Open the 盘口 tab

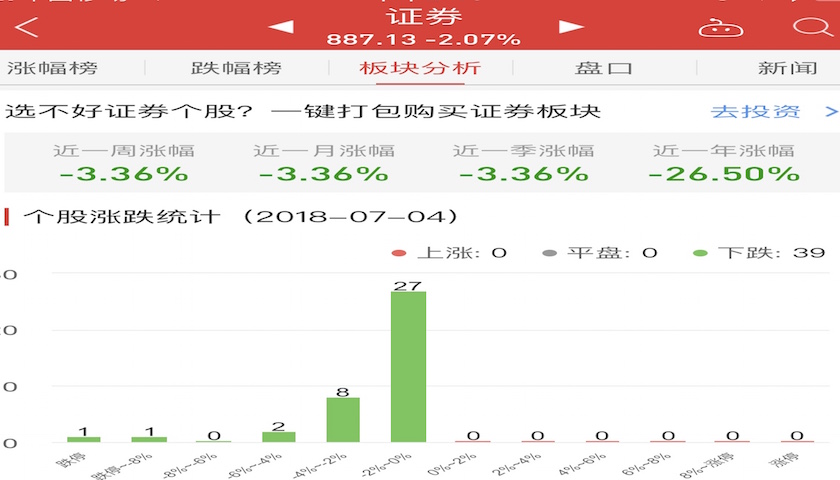[604, 69]
